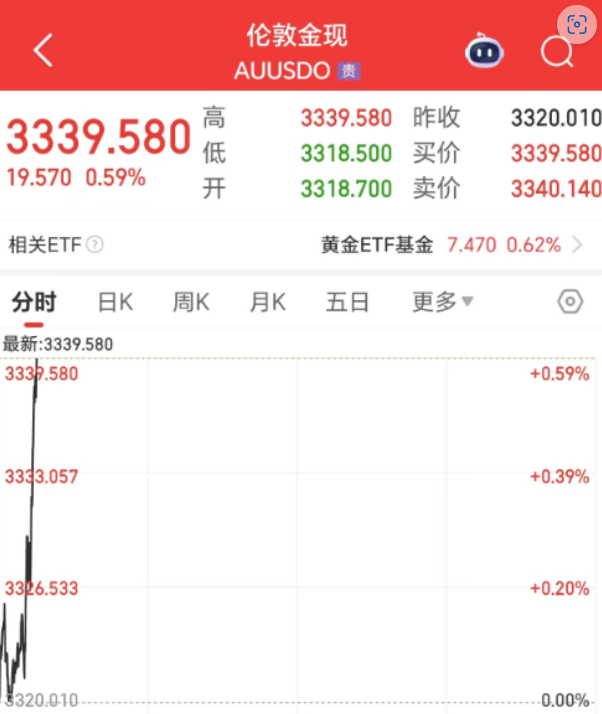602x714 pixels.
Task: Show the 五日 five-day chart
Action: point(347,302)
